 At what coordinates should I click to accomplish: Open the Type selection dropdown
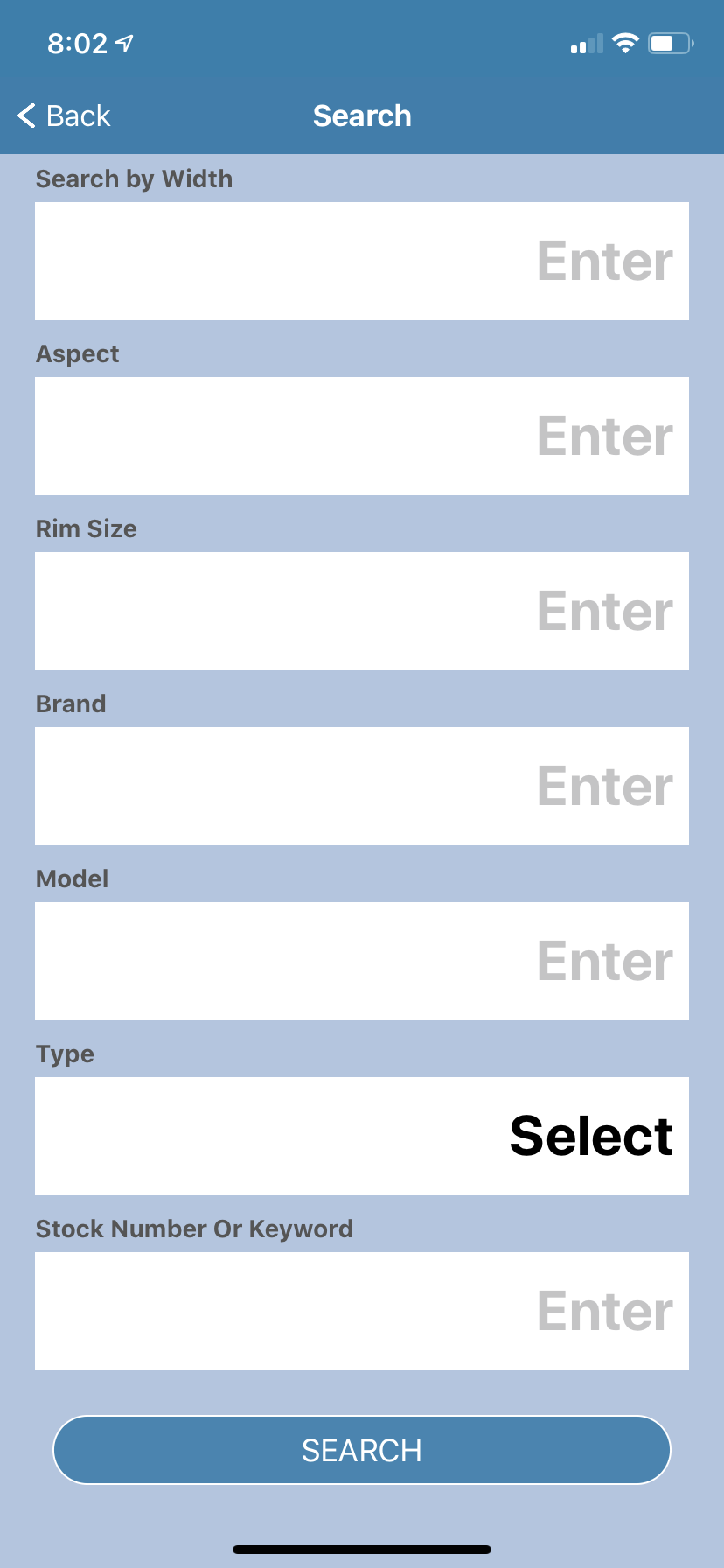click(362, 1136)
